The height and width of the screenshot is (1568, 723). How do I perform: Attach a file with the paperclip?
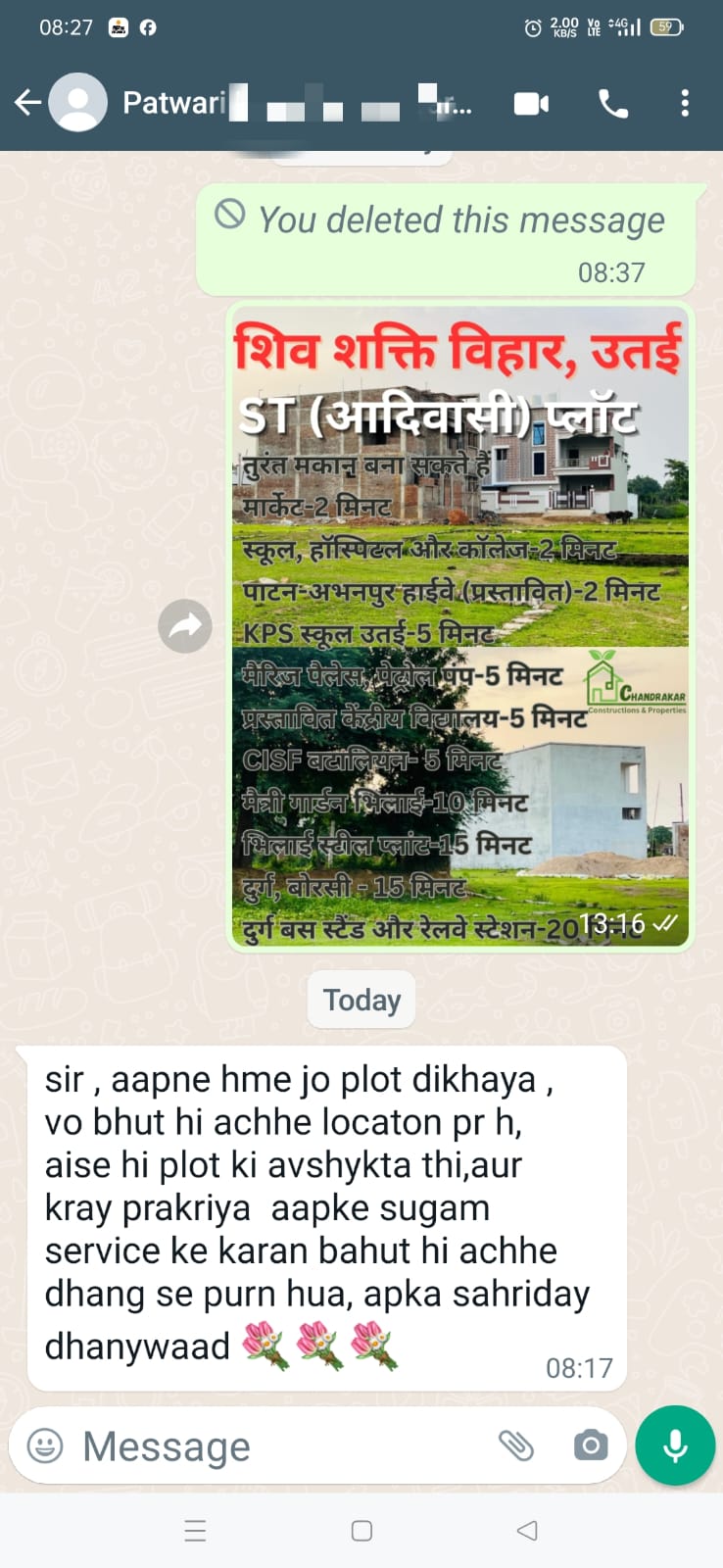coord(516,1445)
